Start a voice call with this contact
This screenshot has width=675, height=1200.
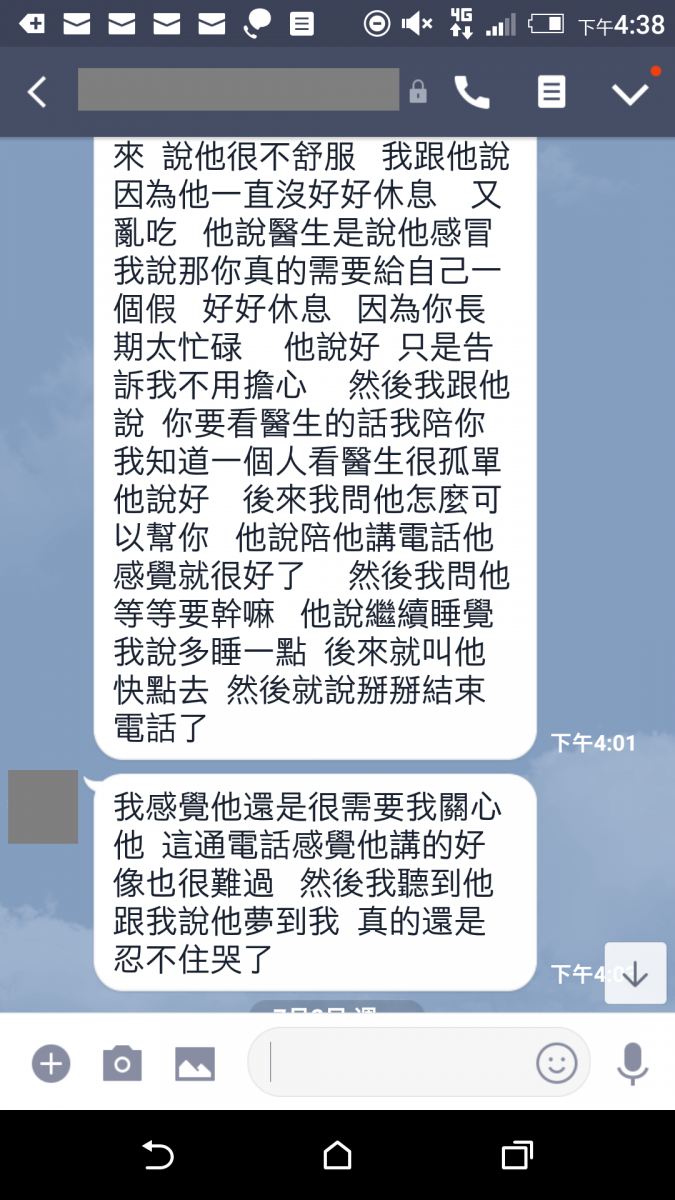click(472, 92)
